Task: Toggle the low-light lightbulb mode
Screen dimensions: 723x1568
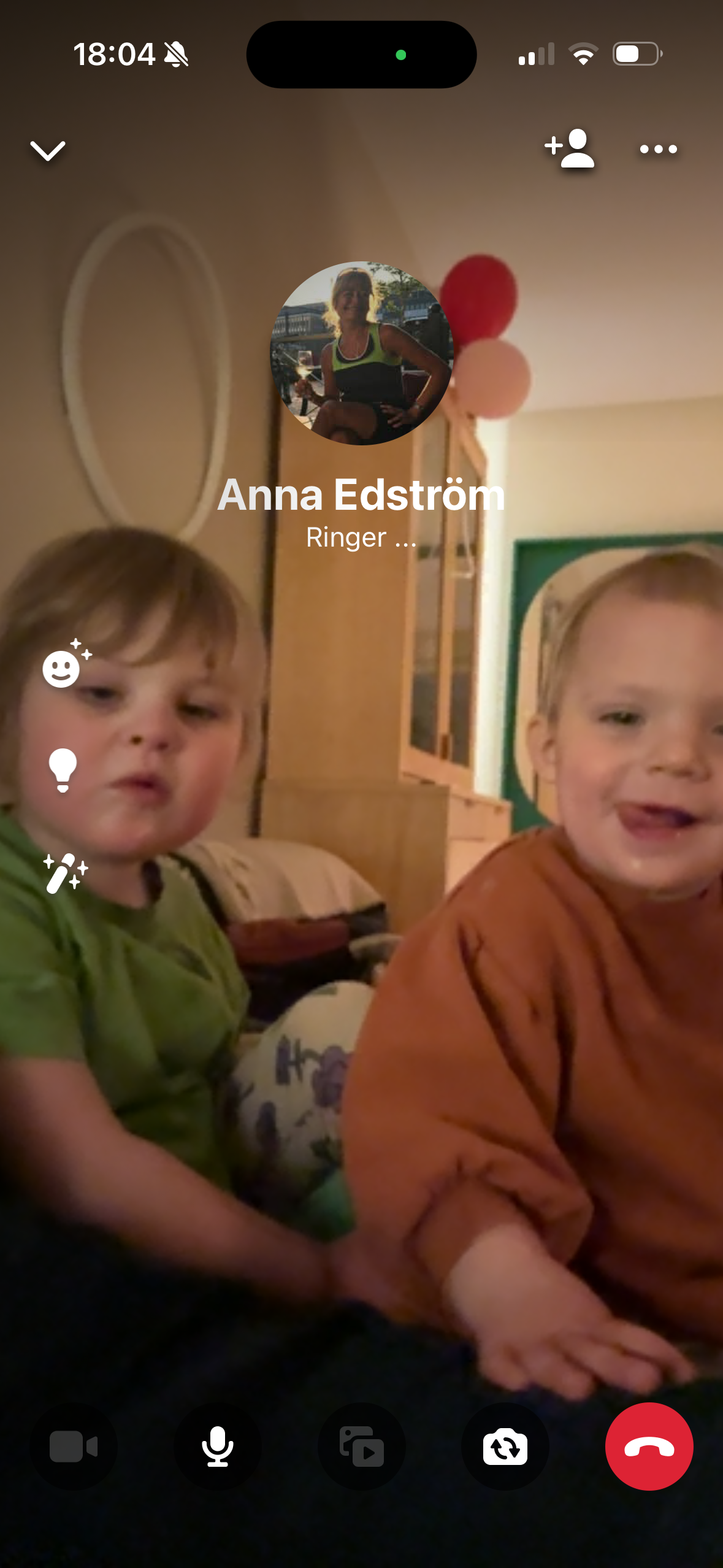Action: (x=63, y=770)
